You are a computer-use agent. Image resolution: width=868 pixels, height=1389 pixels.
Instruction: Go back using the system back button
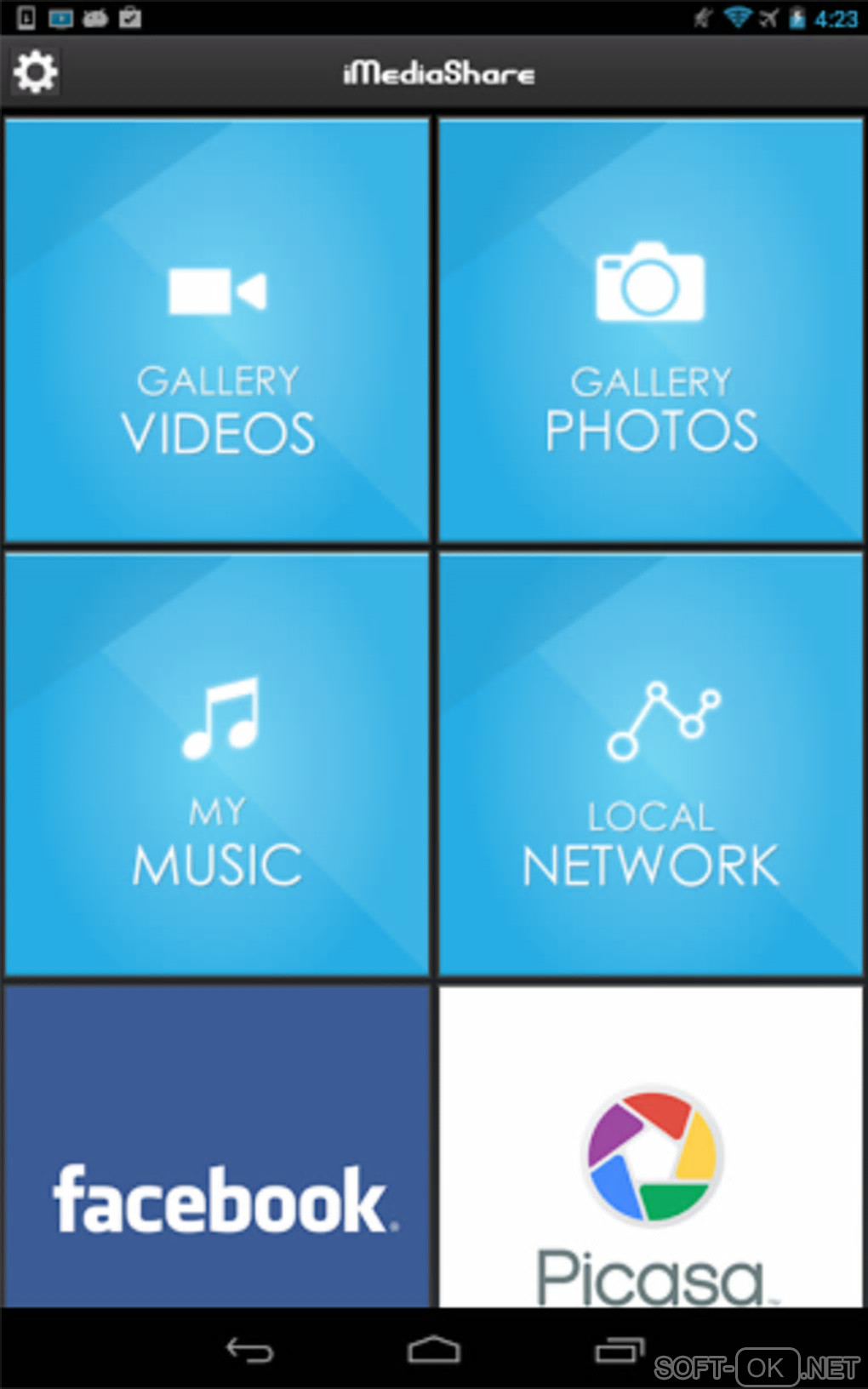pos(249,1350)
